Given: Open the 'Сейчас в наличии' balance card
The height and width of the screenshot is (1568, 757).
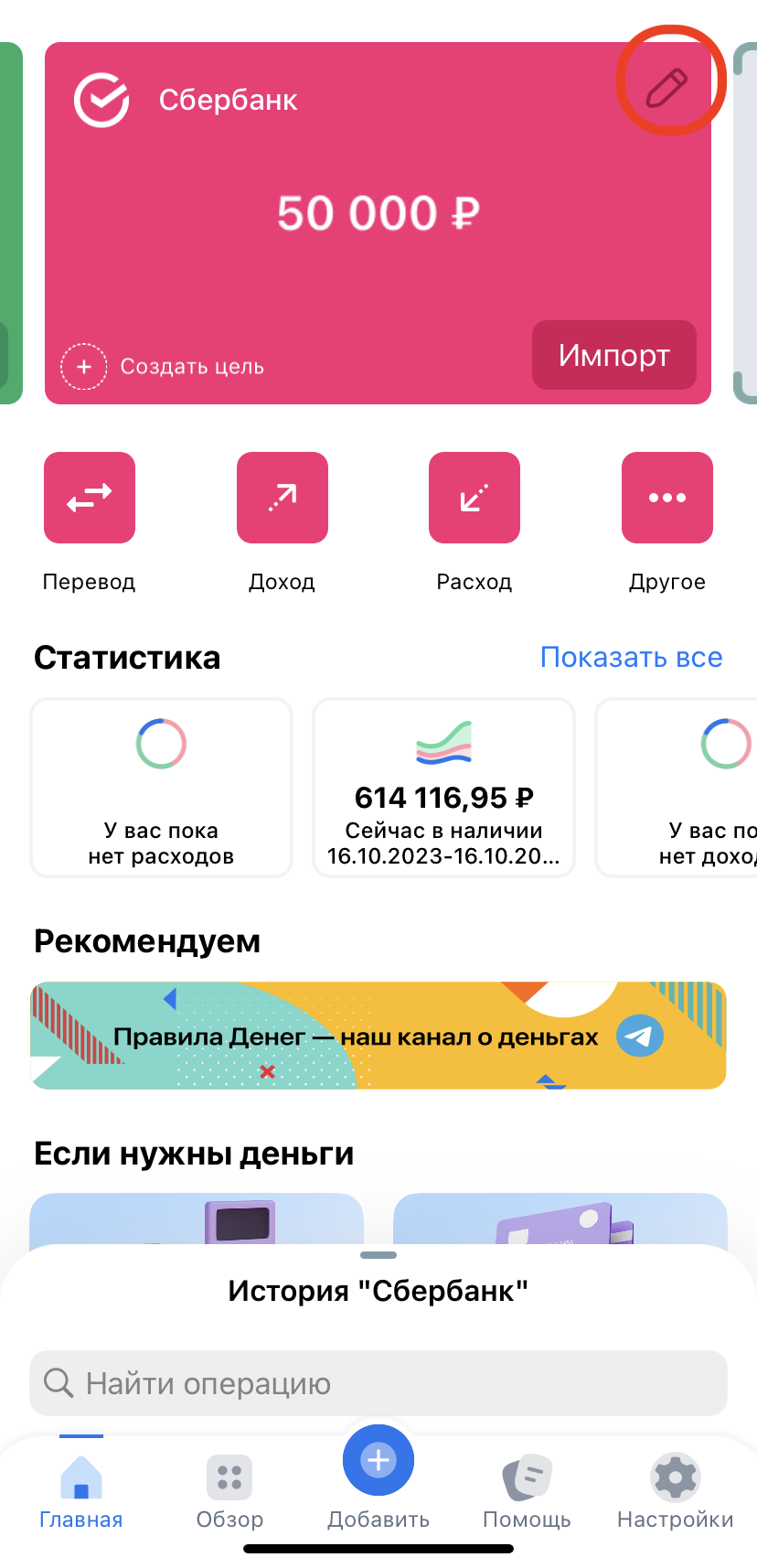Looking at the screenshot, I should pos(443,788).
